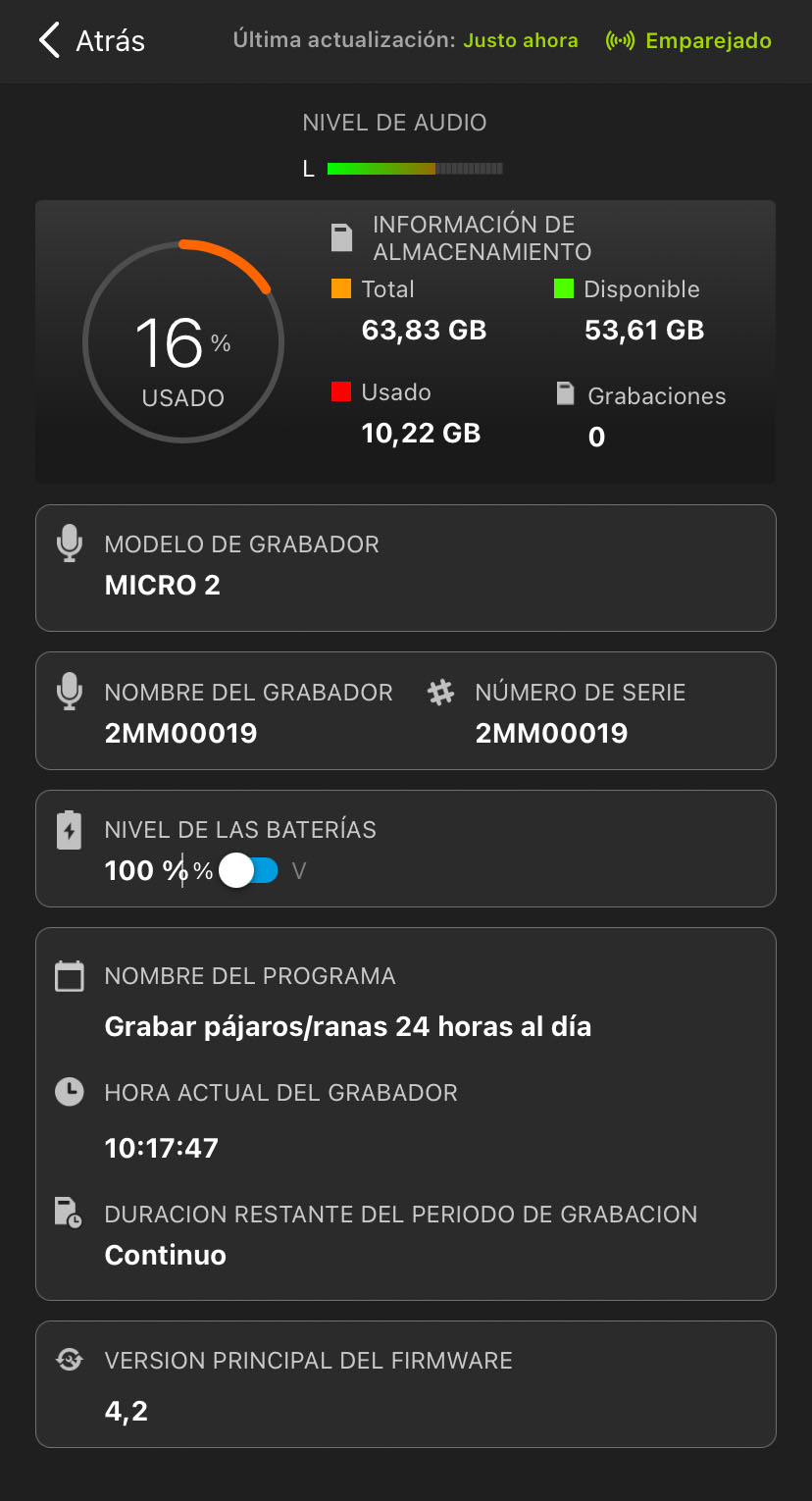Tap the clock icon beside Hora Actual del Grabador

[x=69, y=1092]
